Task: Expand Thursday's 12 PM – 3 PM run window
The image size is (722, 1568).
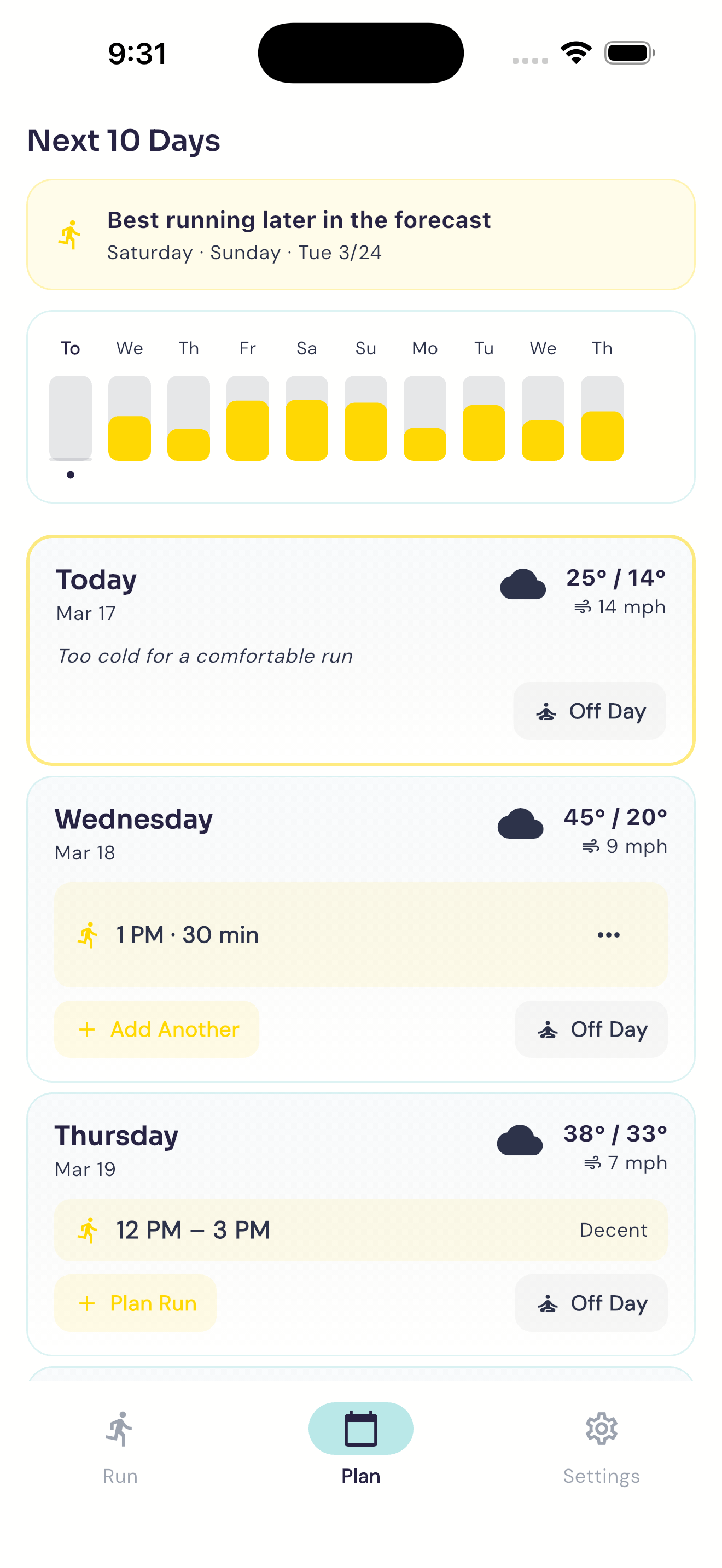Action: [360, 1229]
